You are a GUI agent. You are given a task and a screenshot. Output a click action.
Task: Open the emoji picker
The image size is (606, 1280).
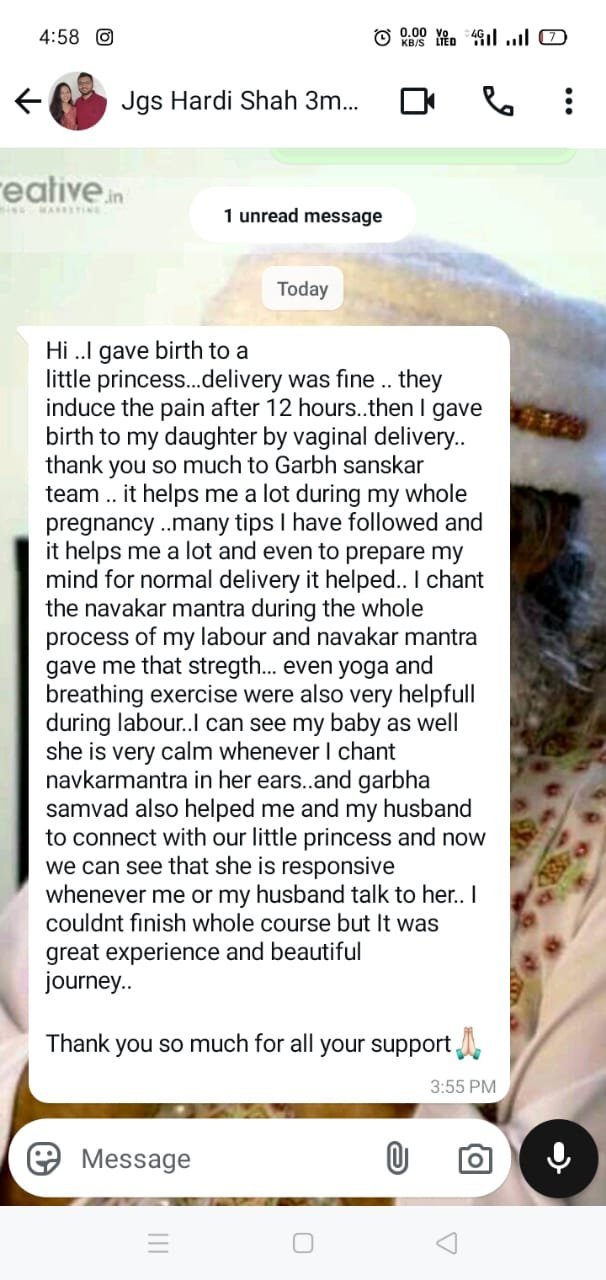44,1158
